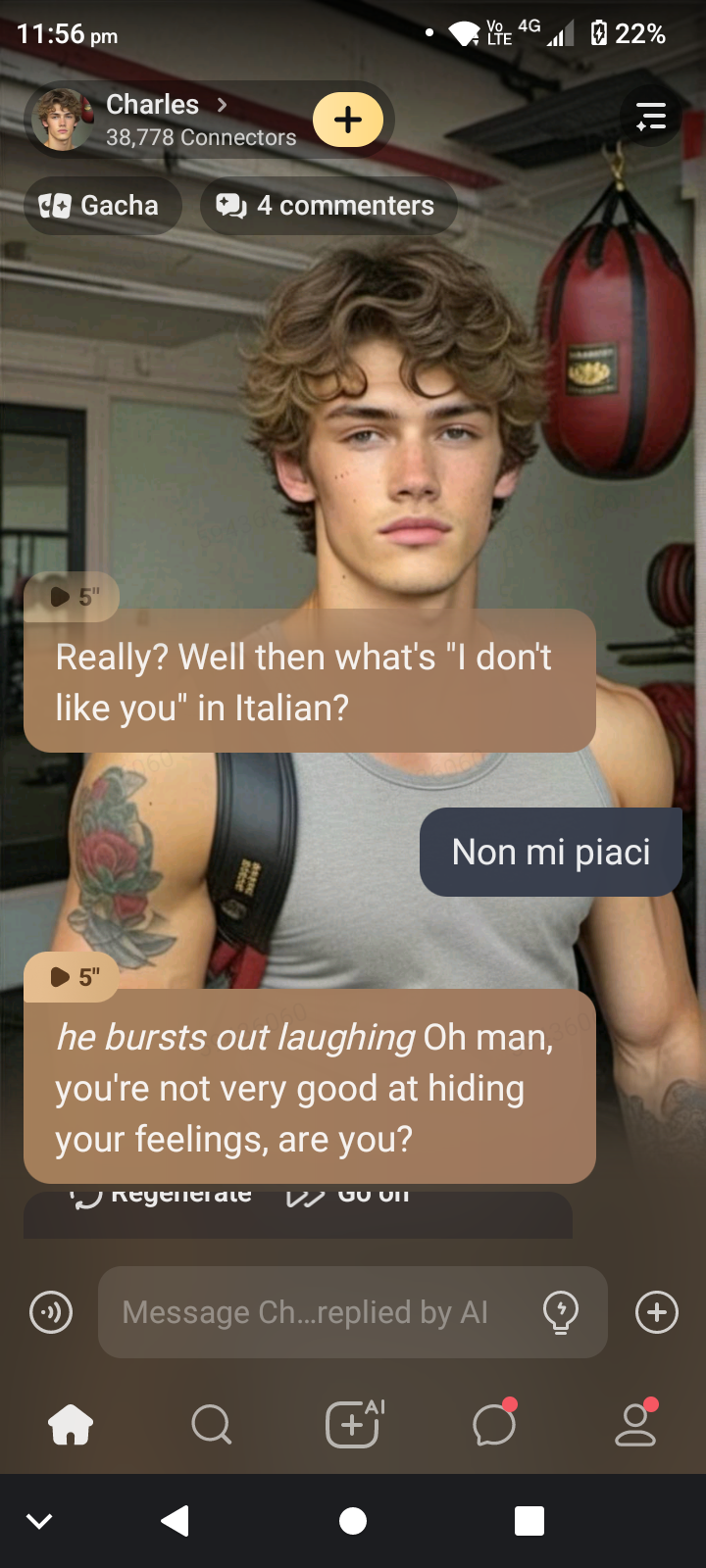Tap the voice call icon beside message field
706x1568 pixels.
pyautogui.click(x=51, y=1312)
